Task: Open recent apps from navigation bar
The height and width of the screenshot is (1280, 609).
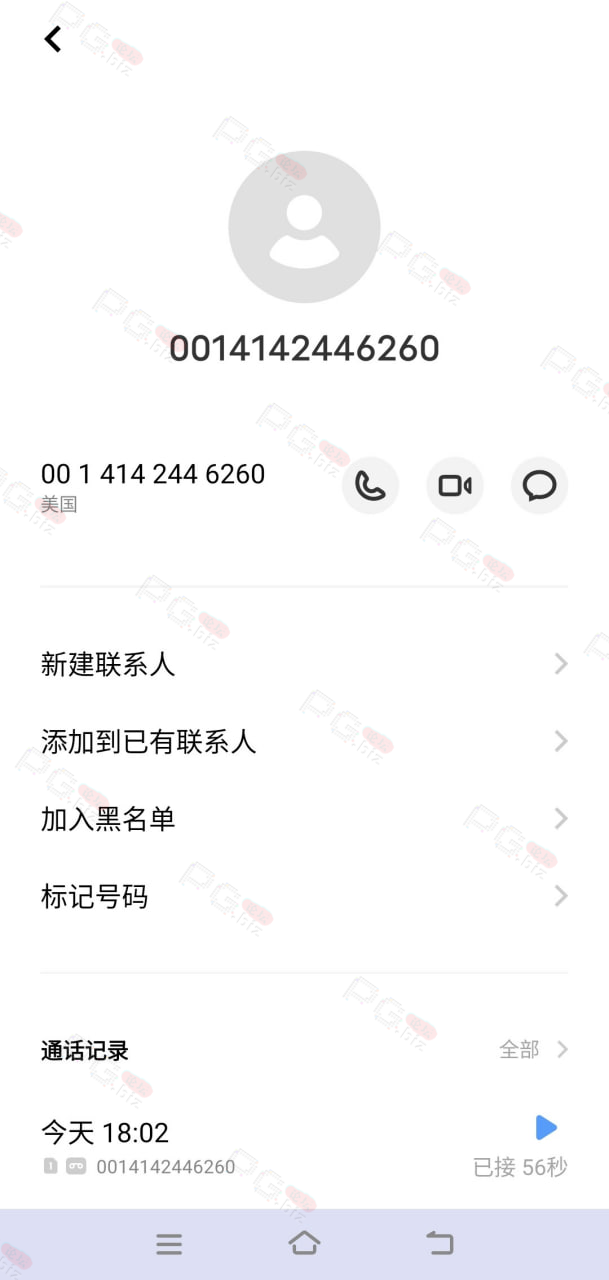Action: click(x=169, y=1243)
